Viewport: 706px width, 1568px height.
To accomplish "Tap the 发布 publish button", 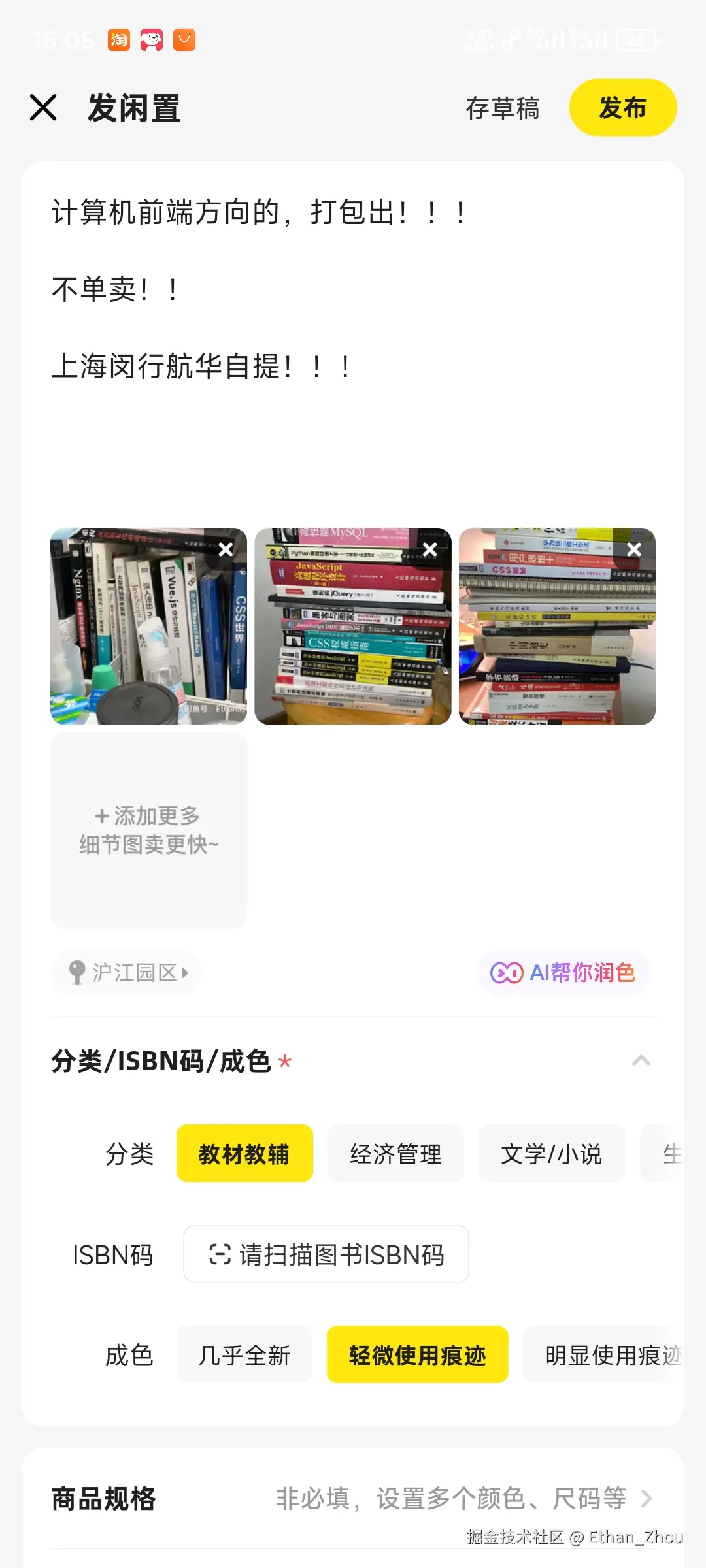I will tap(622, 107).
